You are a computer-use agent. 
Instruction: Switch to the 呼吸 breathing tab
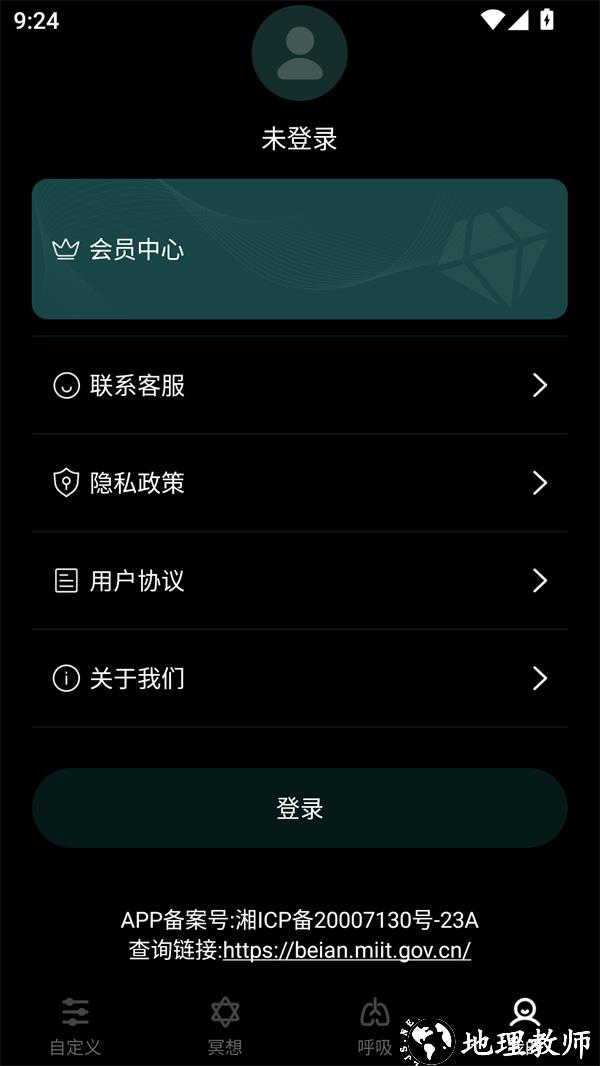pyautogui.click(x=375, y=1025)
